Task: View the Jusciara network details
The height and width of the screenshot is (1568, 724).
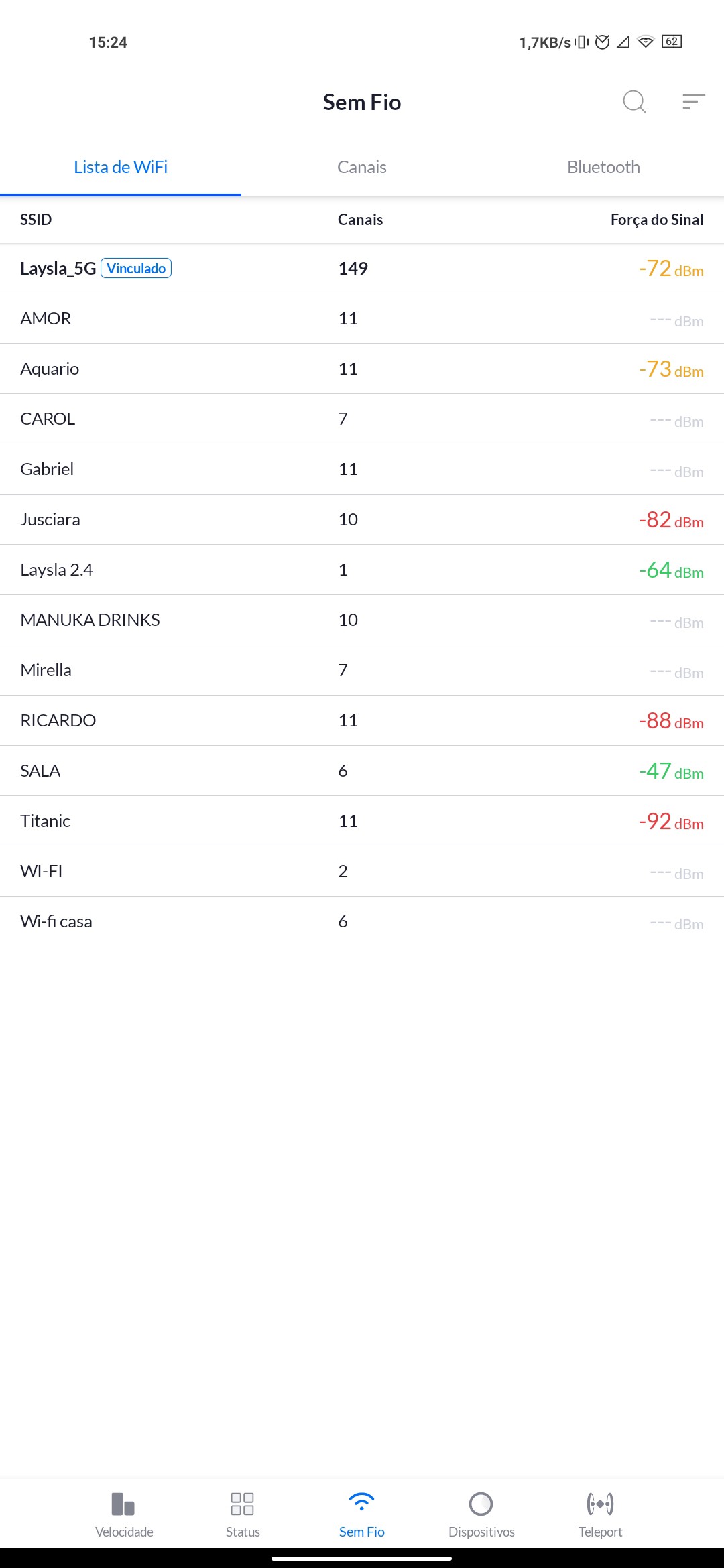Action: (x=362, y=519)
